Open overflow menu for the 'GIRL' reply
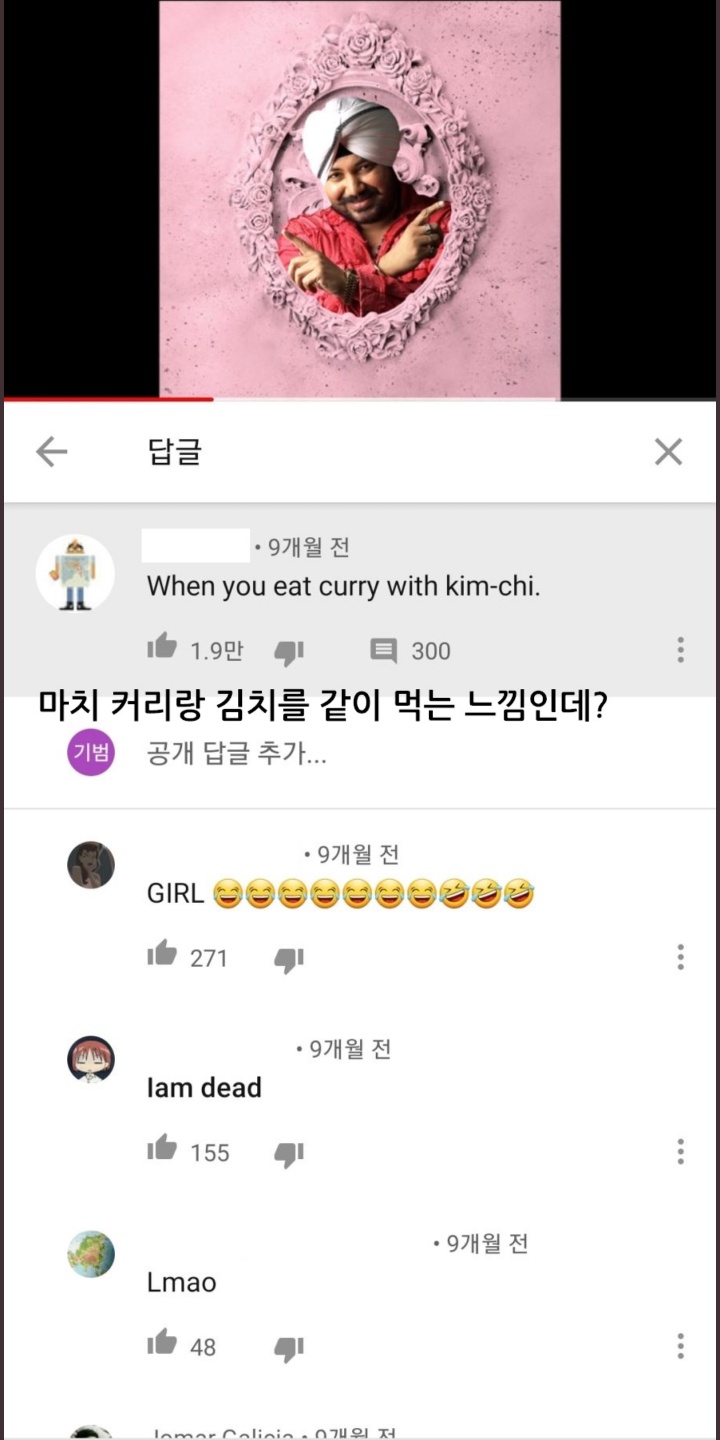The image size is (720, 1440). click(x=680, y=957)
